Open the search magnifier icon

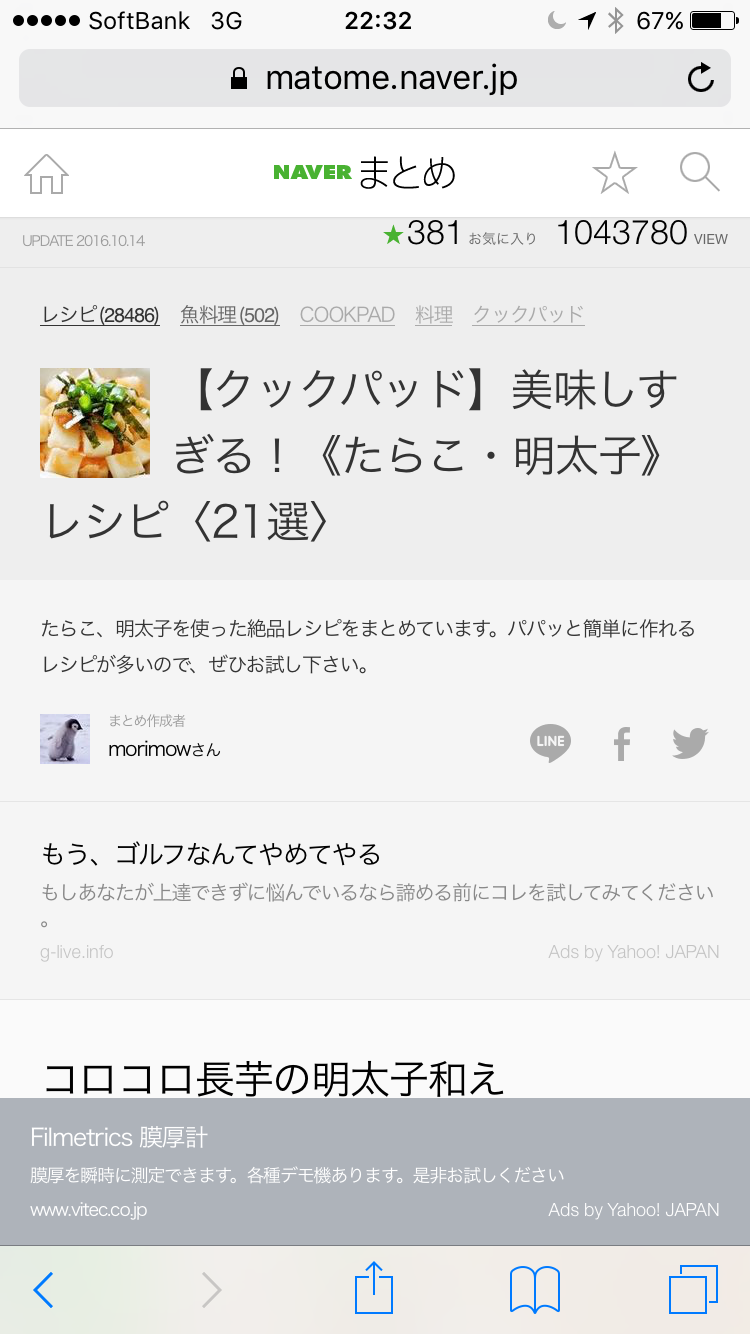point(699,172)
